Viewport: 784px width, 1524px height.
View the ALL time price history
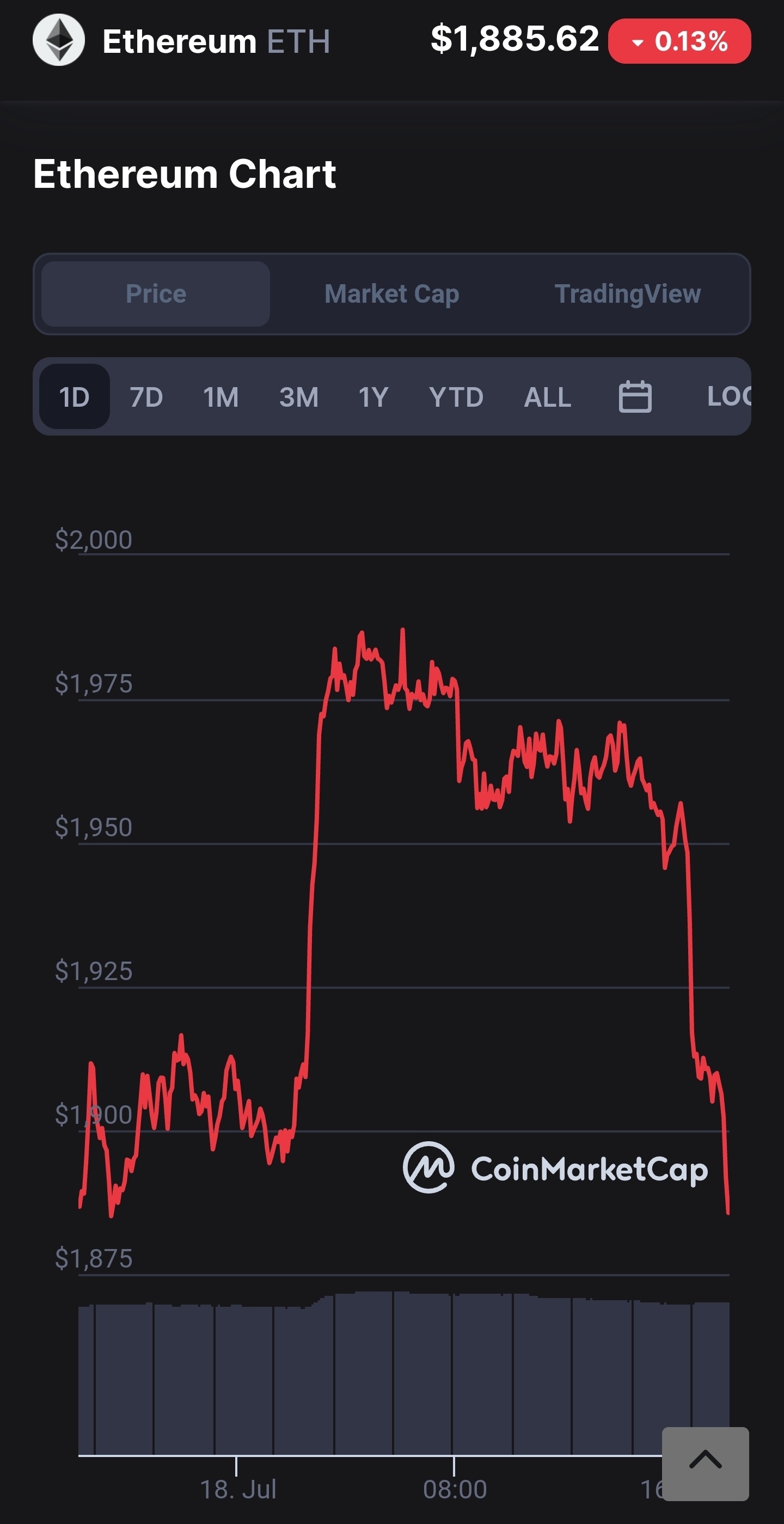[547, 396]
